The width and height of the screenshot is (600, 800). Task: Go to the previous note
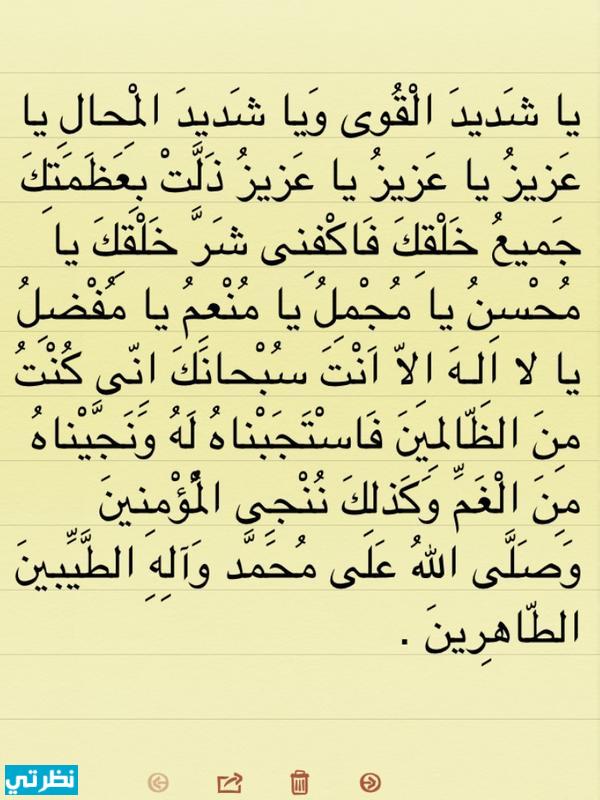(157, 781)
